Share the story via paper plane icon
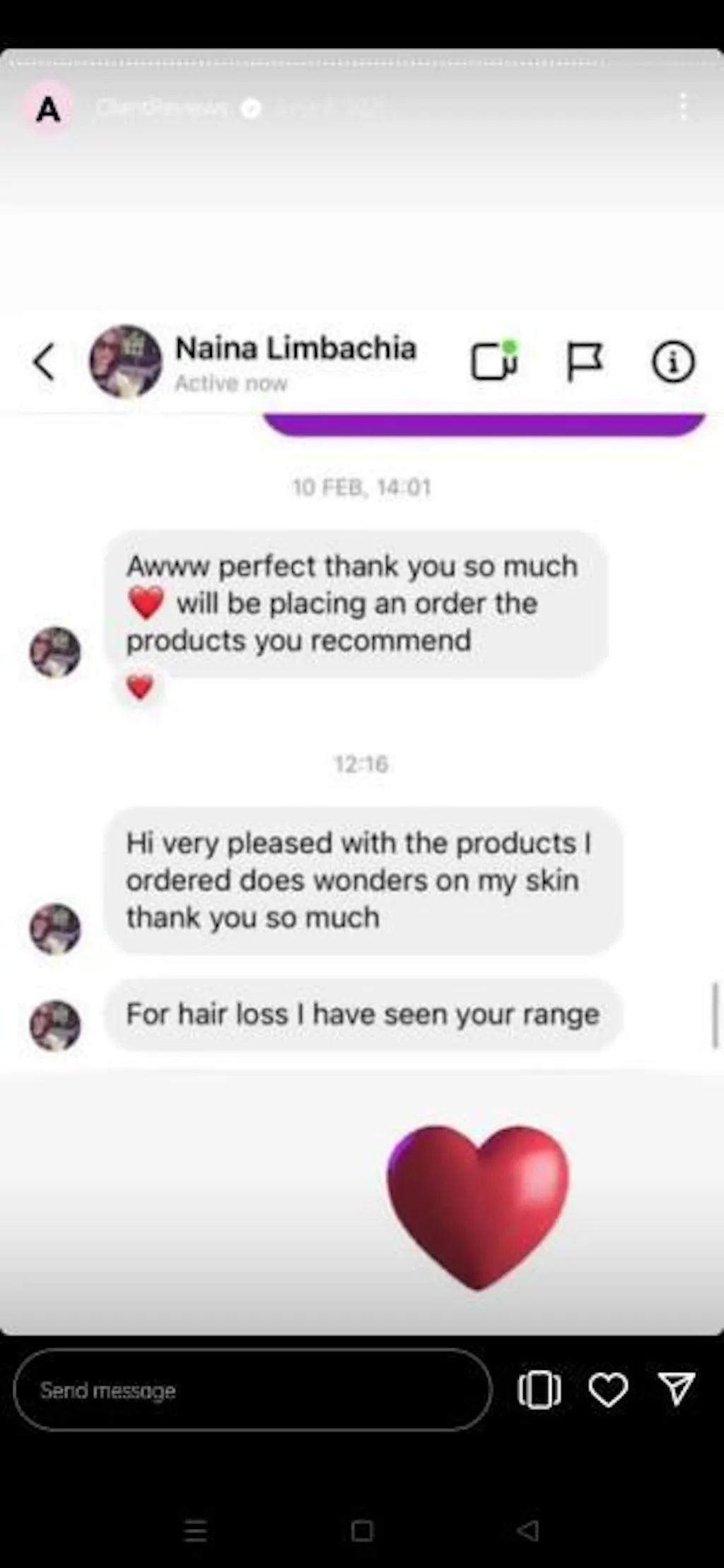The image size is (724, 1568). [x=677, y=1389]
